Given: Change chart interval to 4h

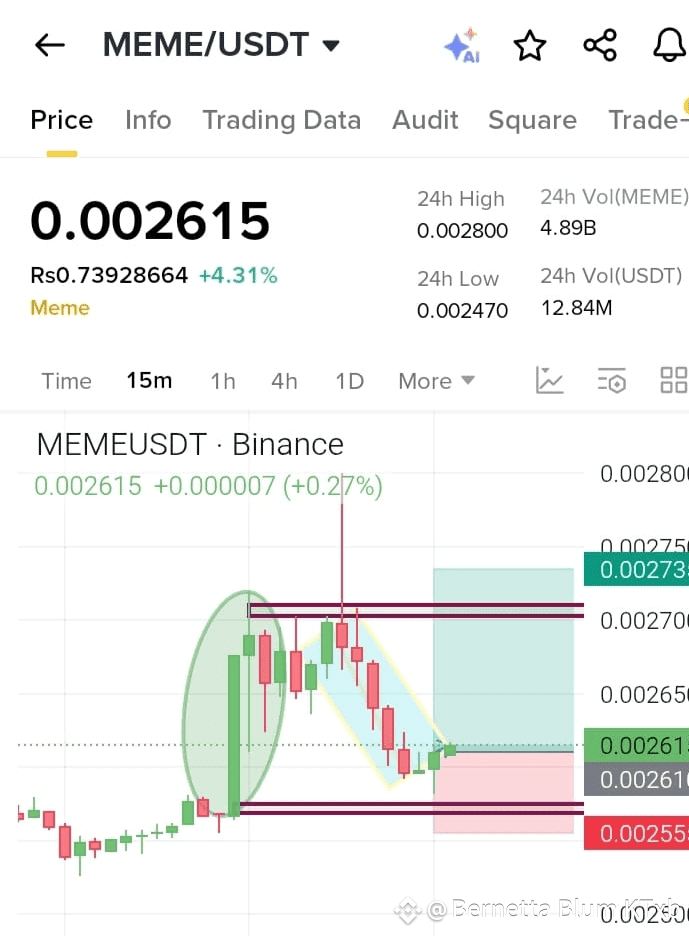Looking at the screenshot, I should (x=284, y=381).
